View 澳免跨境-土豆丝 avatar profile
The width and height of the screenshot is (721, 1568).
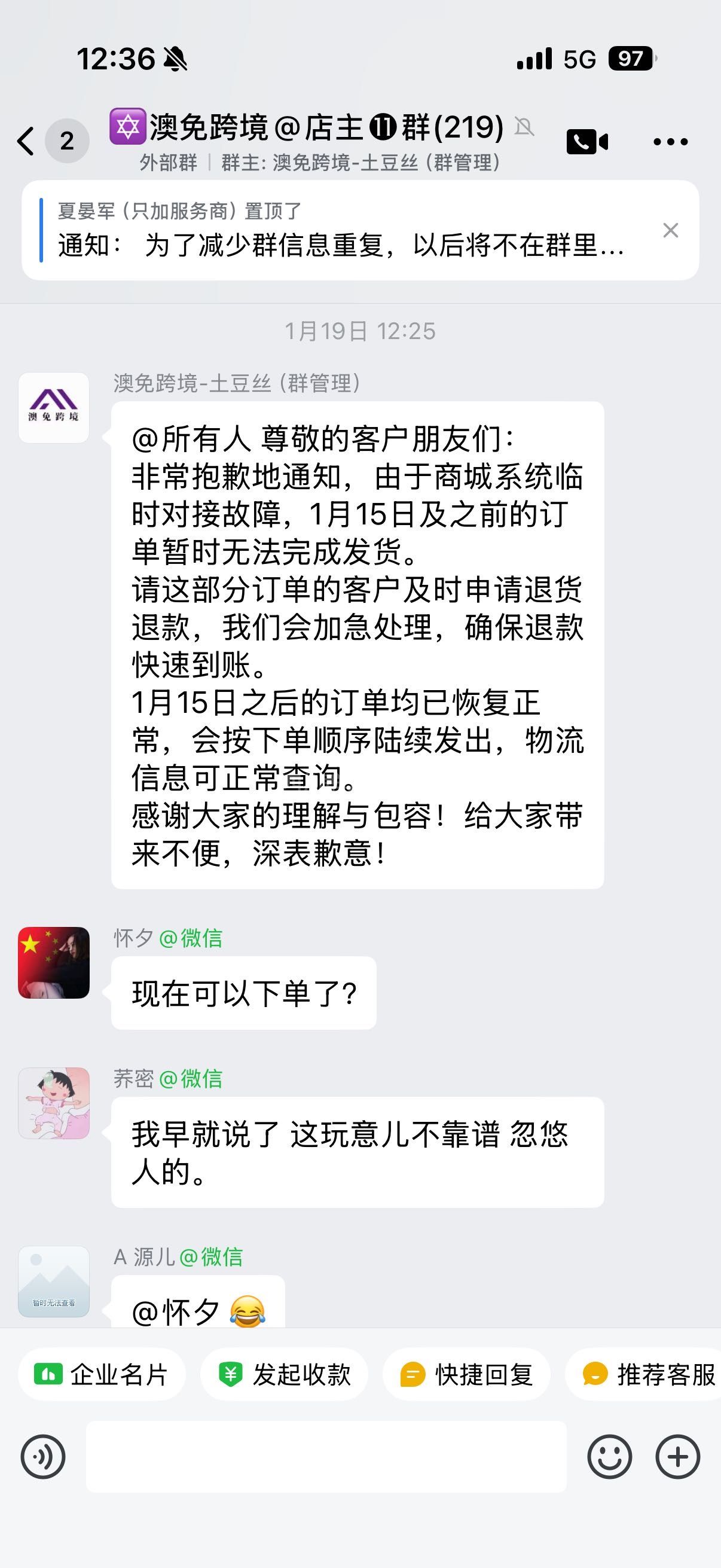[x=54, y=408]
